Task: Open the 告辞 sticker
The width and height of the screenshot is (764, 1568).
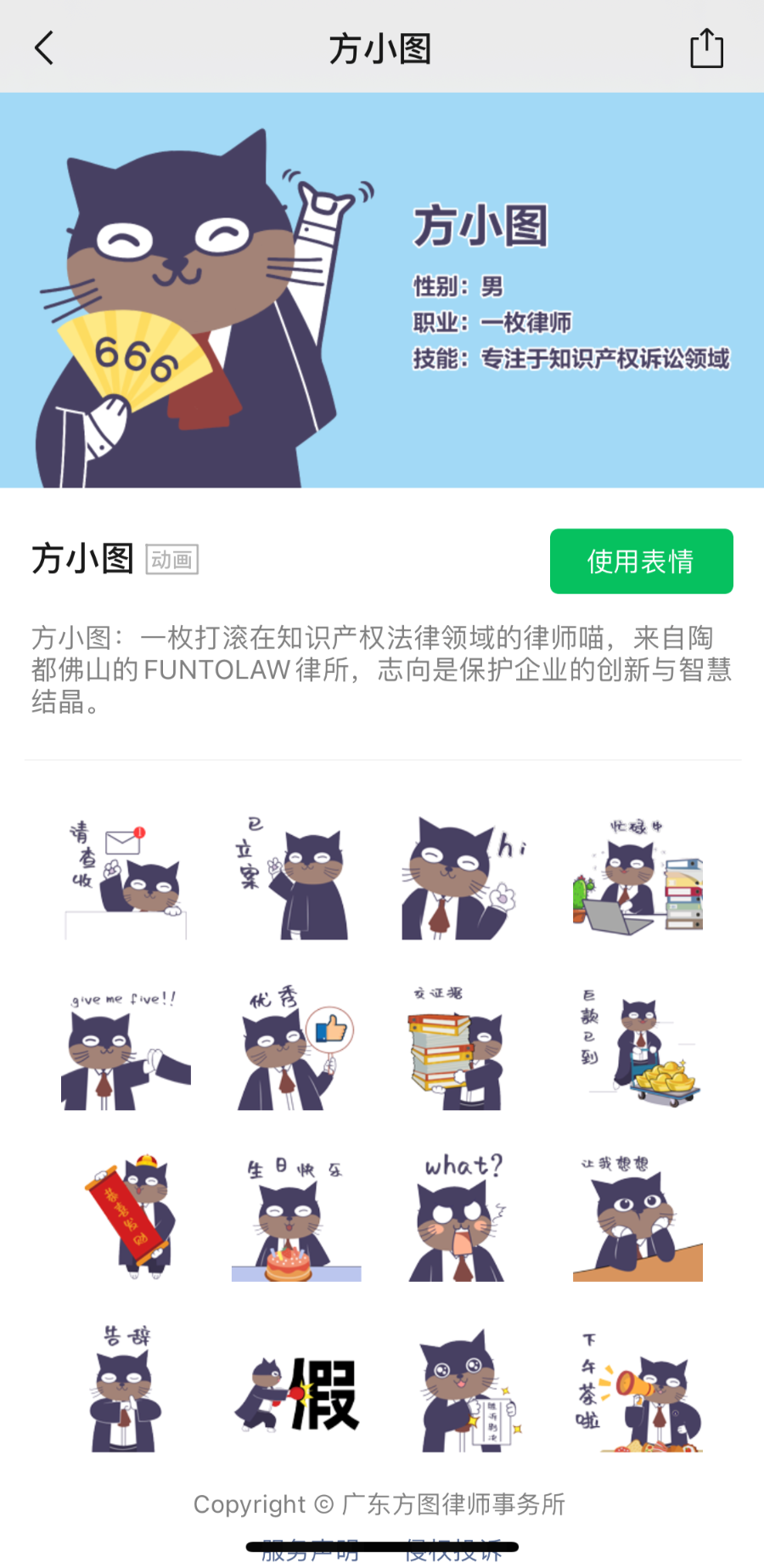Action: [x=126, y=1389]
